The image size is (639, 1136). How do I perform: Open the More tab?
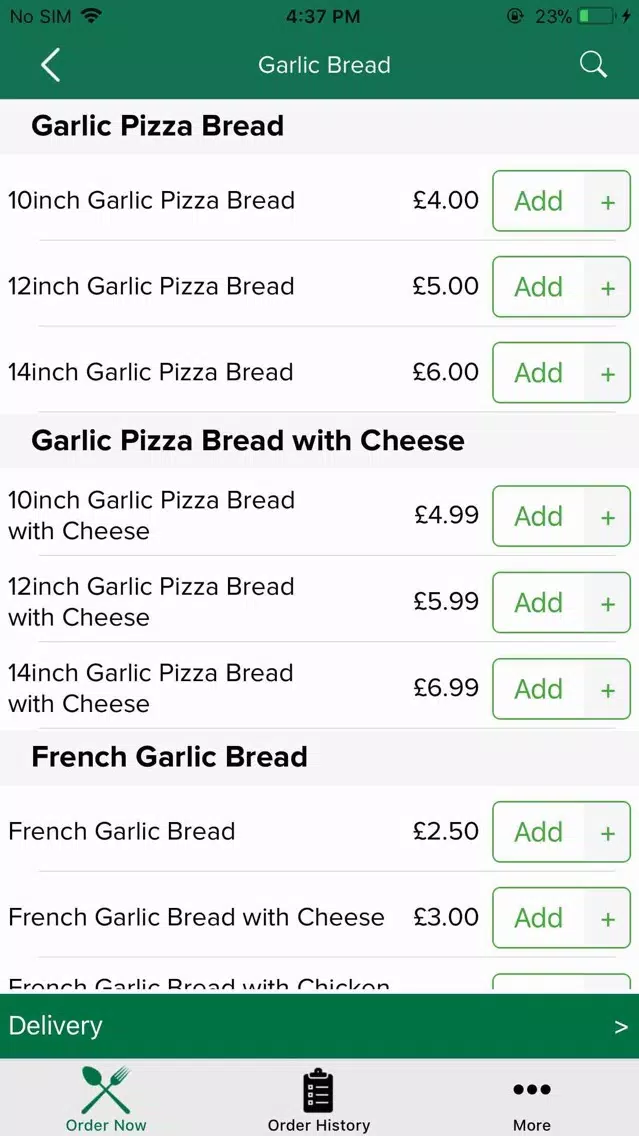pyautogui.click(x=532, y=1098)
